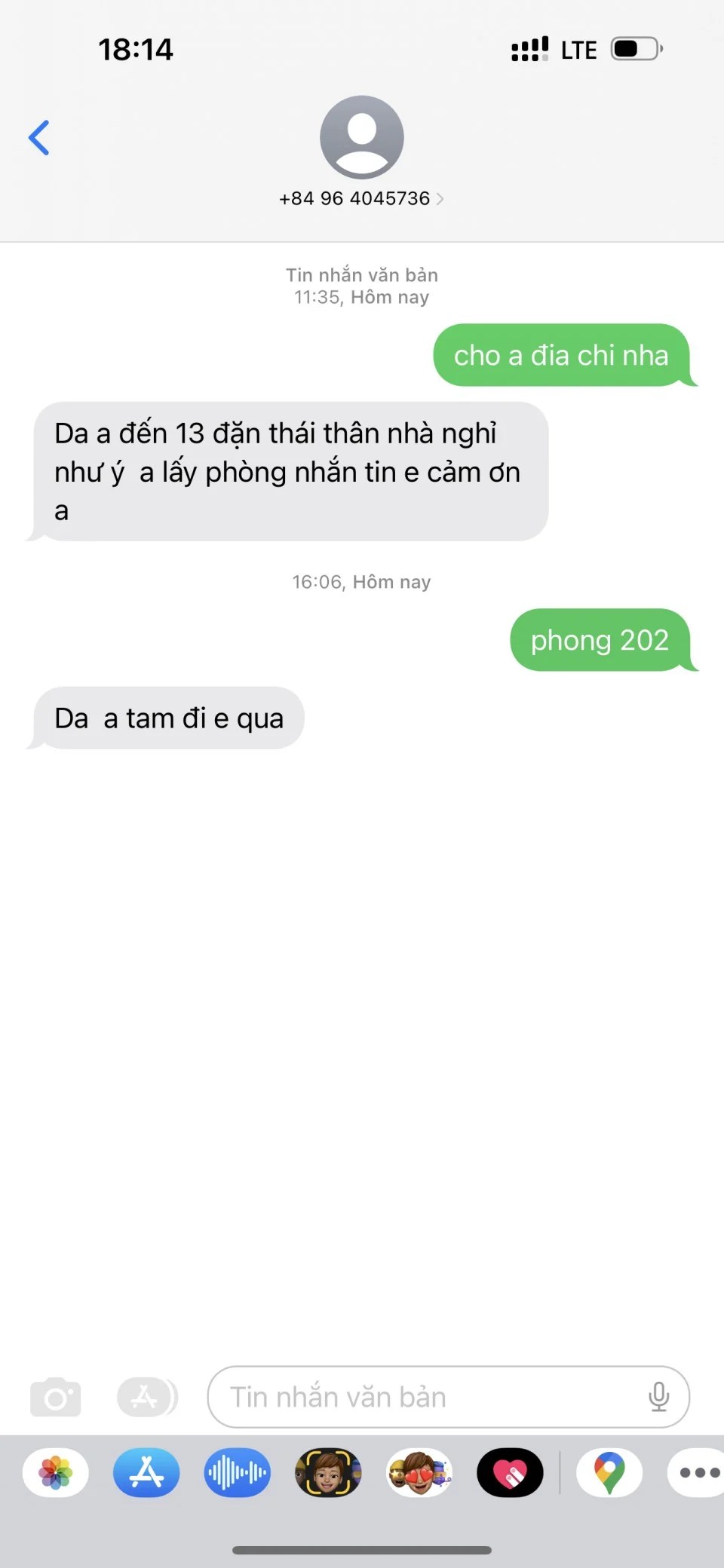The width and height of the screenshot is (724, 1568).
Task: Open Memoji stickers with heart-eyes face
Action: coord(419,1472)
